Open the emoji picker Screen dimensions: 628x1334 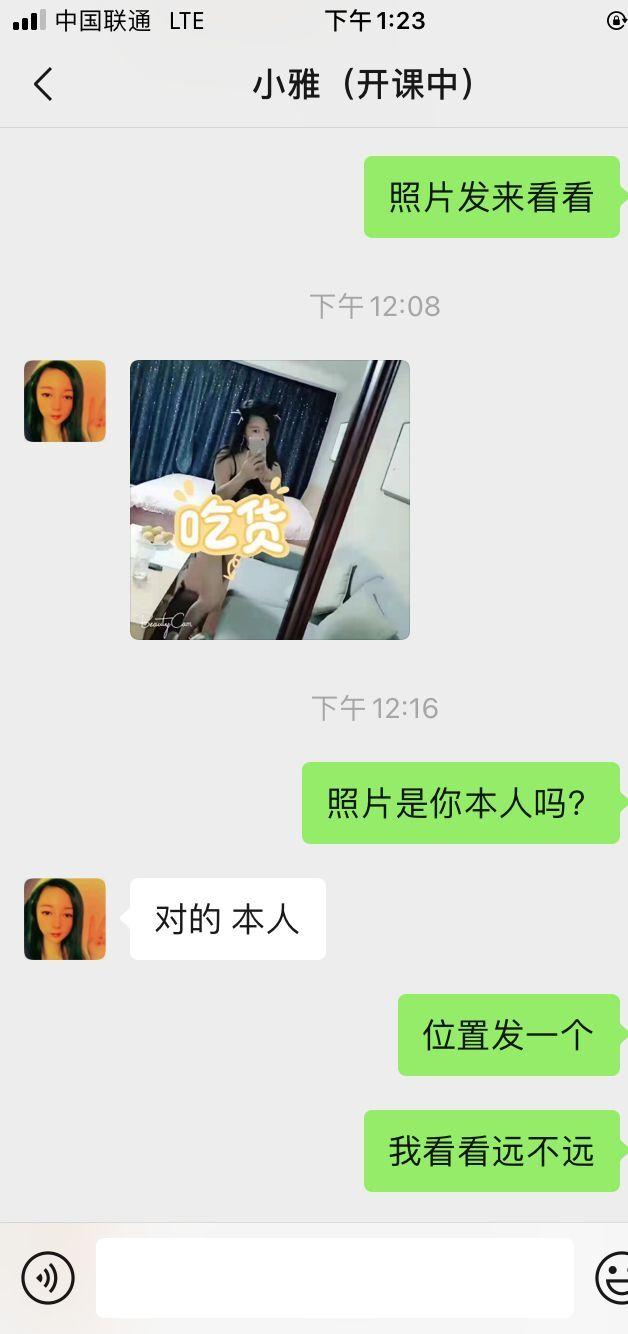pyautogui.click(x=612, y=1277)
